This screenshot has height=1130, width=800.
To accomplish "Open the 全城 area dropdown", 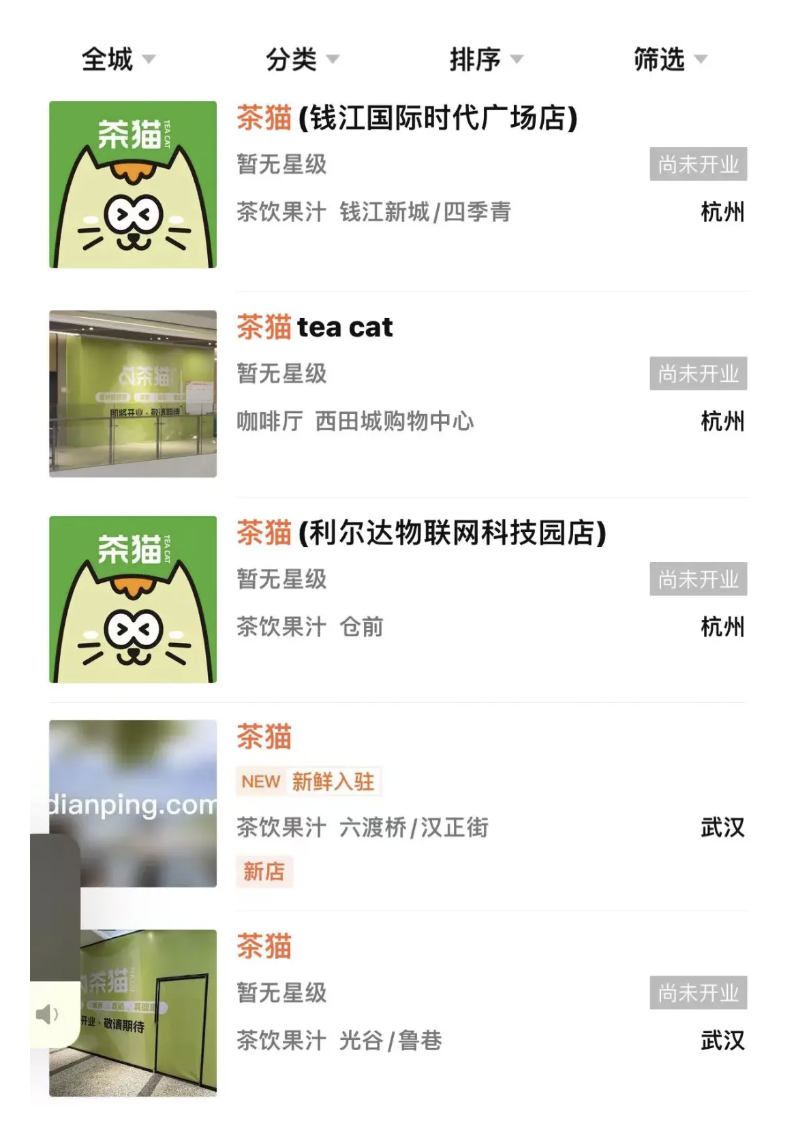I will coord(117,59).
